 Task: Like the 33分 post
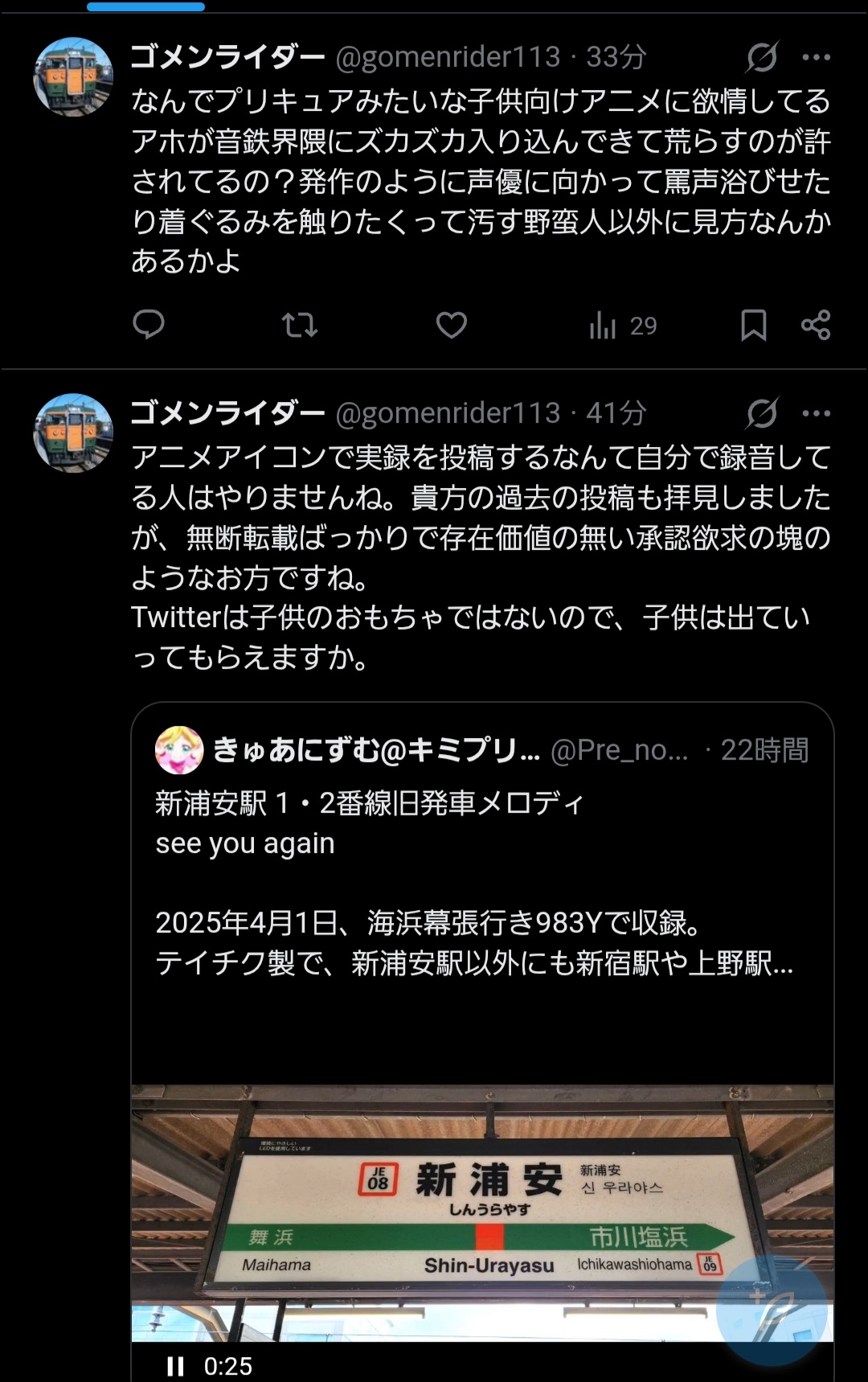(x=451, y=325)
